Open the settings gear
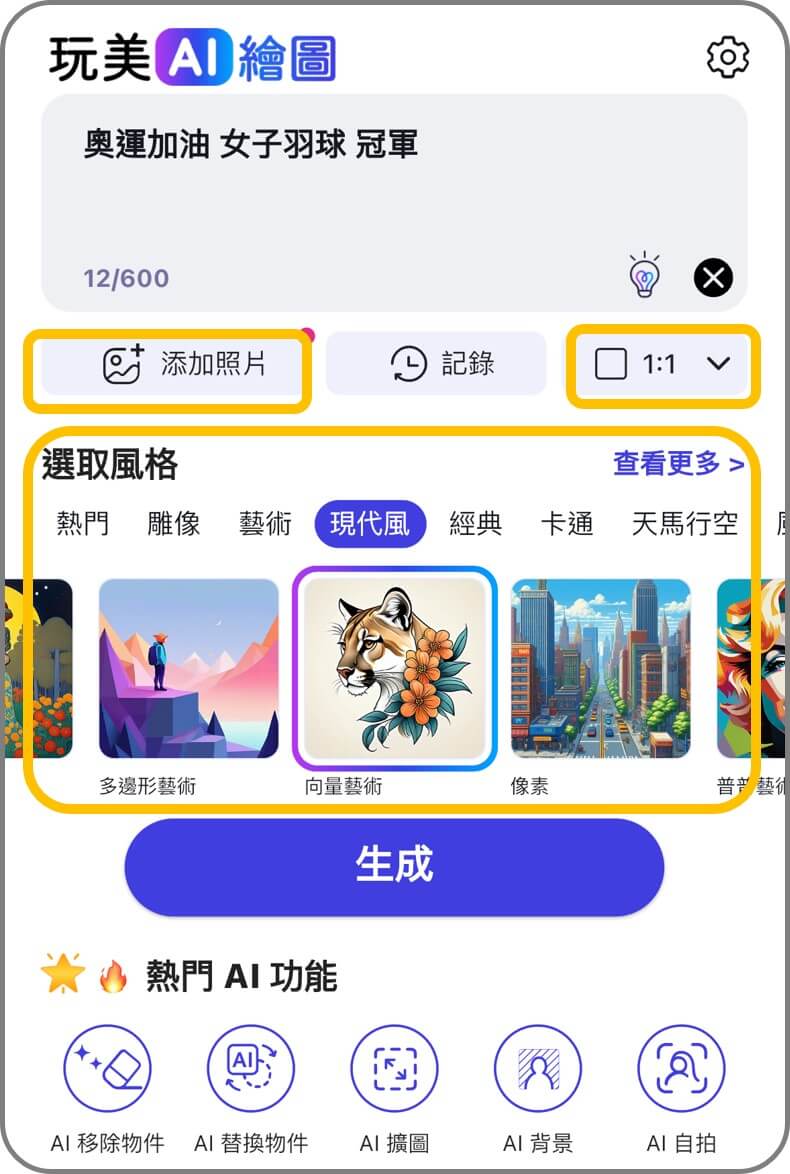This screenshot has height=1174, width=790. [729, 57]
